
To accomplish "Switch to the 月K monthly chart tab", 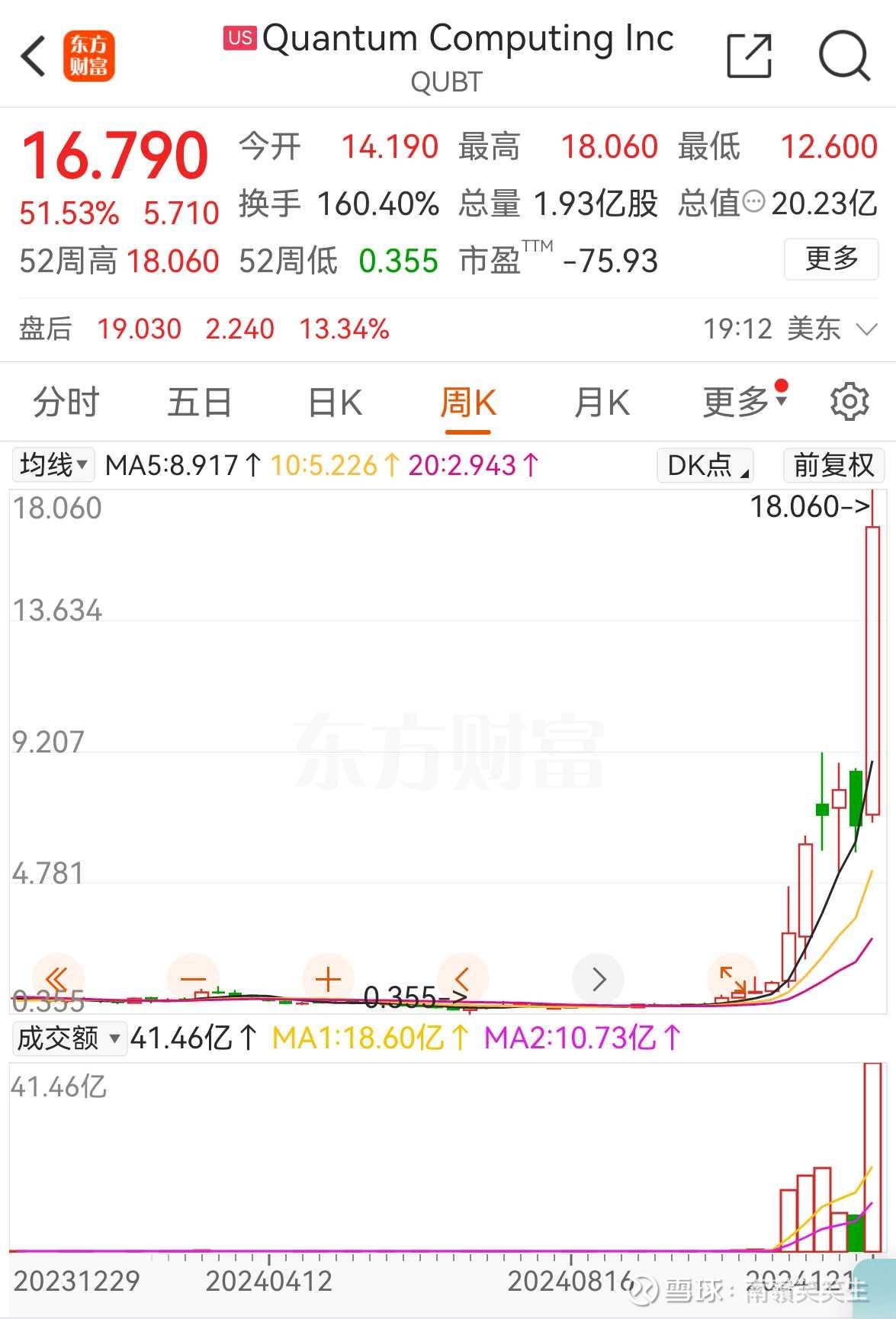I will click(x=602, y=401).
